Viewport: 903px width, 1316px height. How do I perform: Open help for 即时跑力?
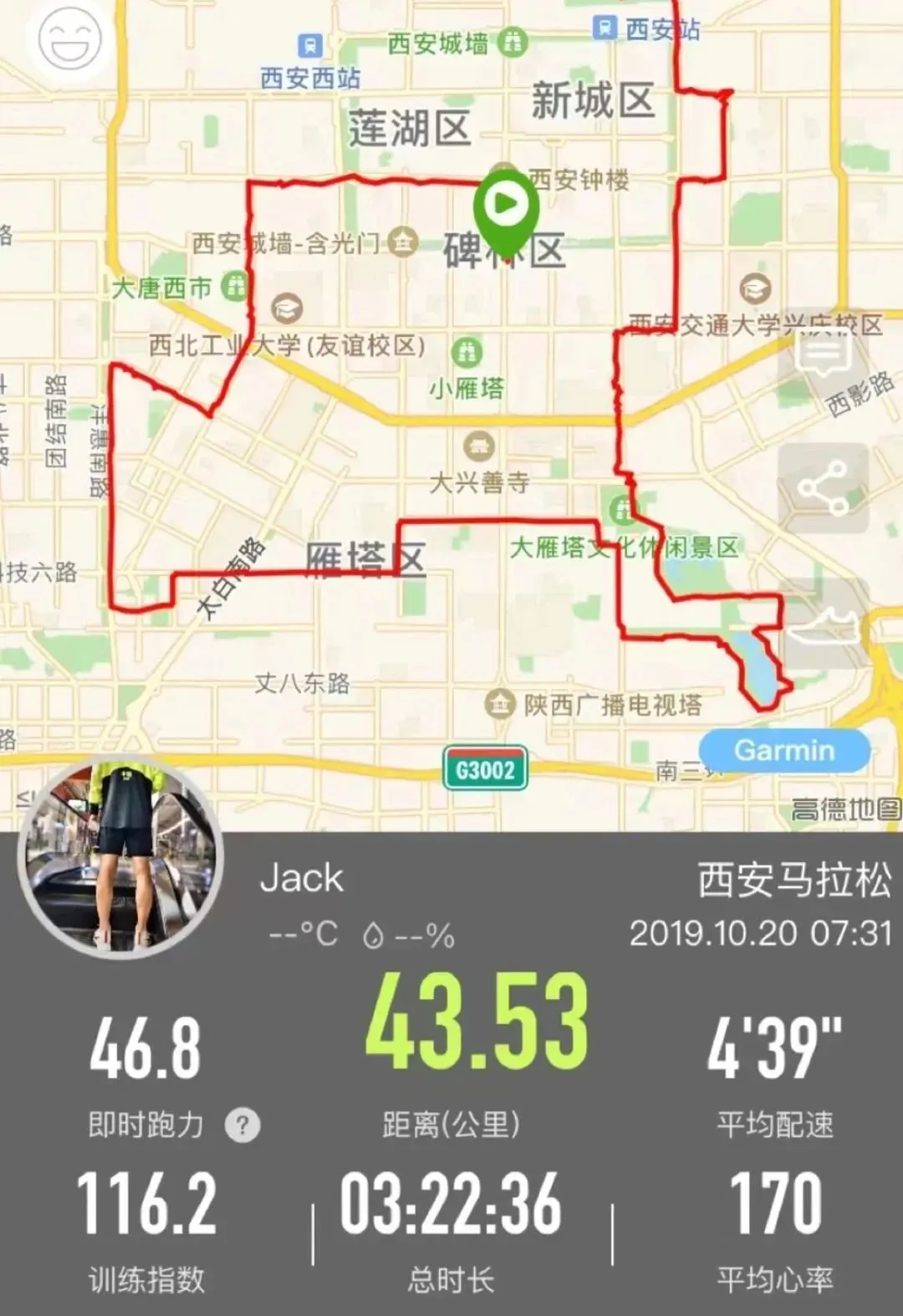242,1125
